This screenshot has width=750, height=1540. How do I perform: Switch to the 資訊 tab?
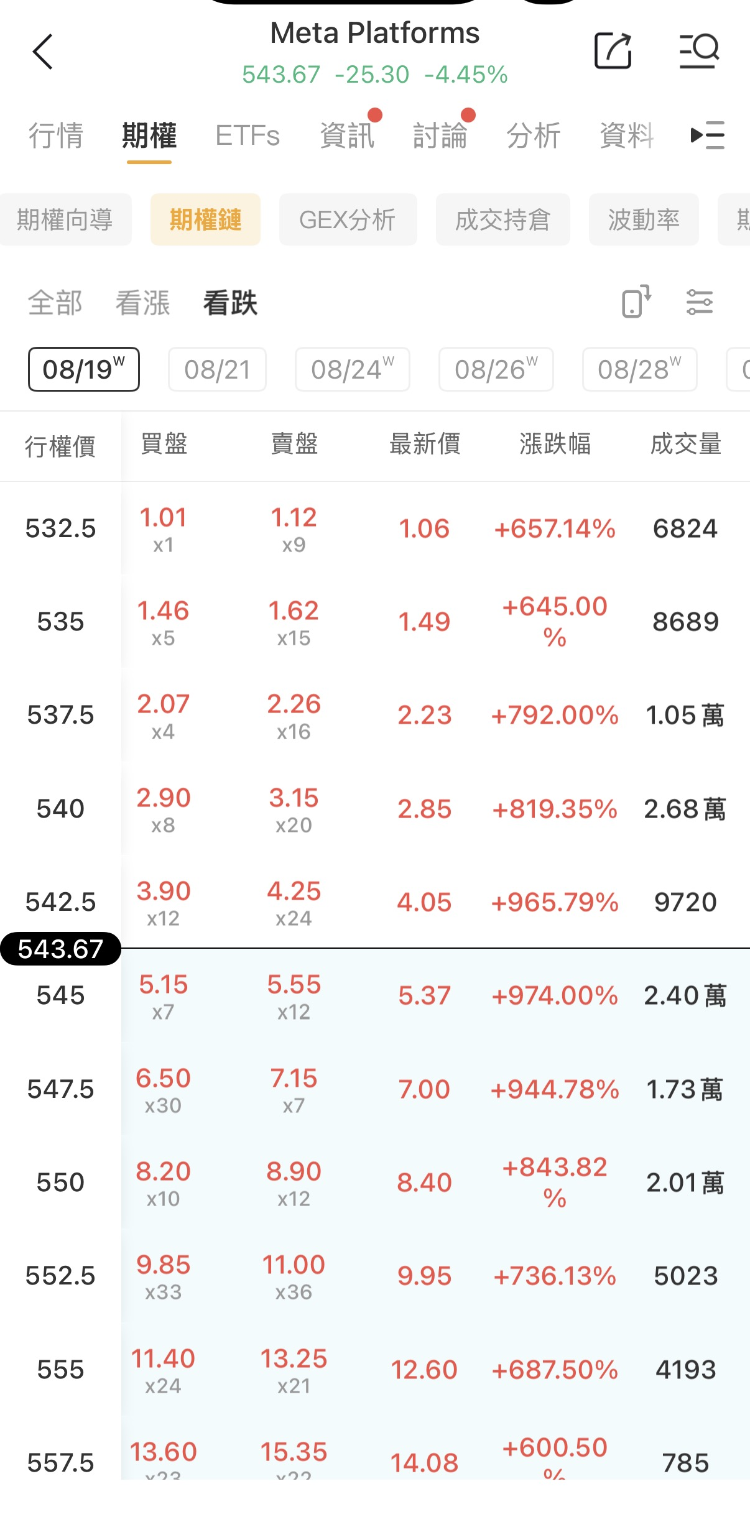347,135
